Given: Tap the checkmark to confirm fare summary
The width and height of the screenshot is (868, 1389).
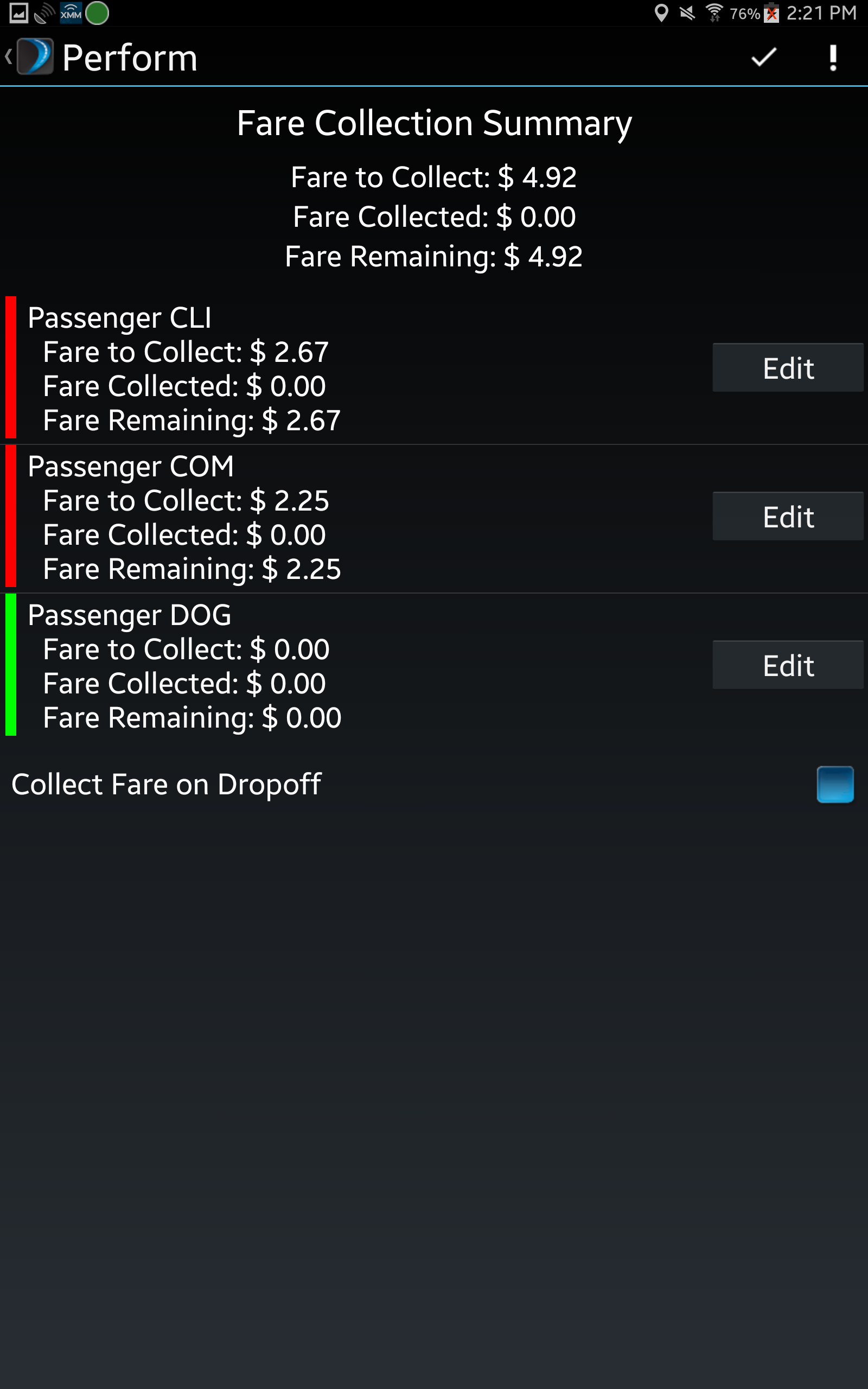Looking at the screenshot, I should [x=763, y=57].
